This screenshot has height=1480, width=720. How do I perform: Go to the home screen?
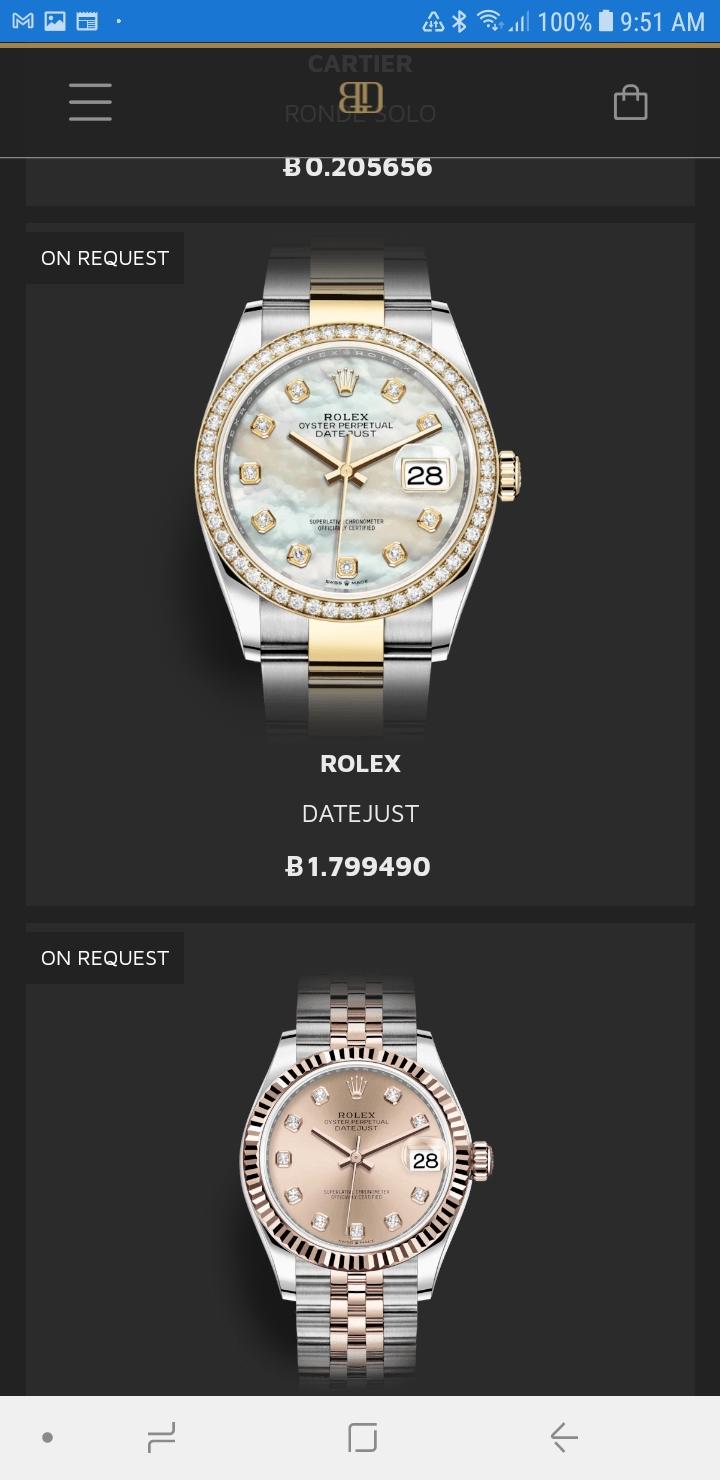coord(362,1438)
